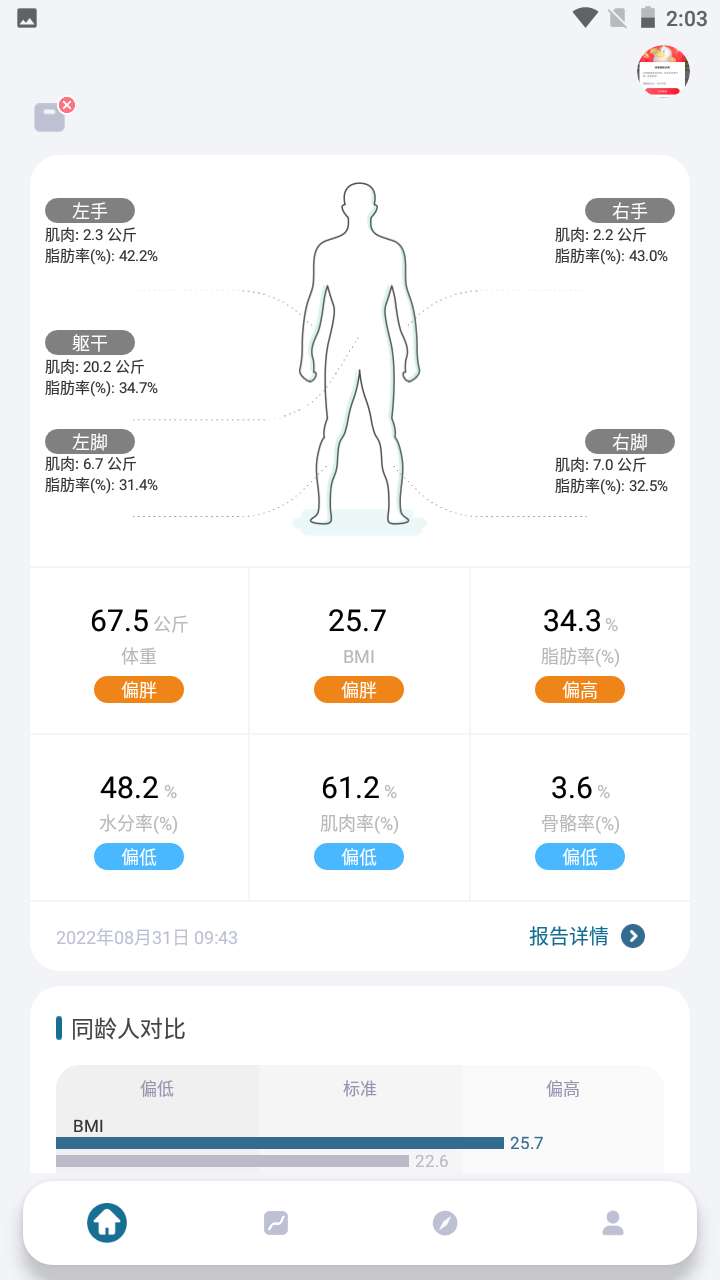Select the date 2022年08月31日 09:43

pos(146,936)
